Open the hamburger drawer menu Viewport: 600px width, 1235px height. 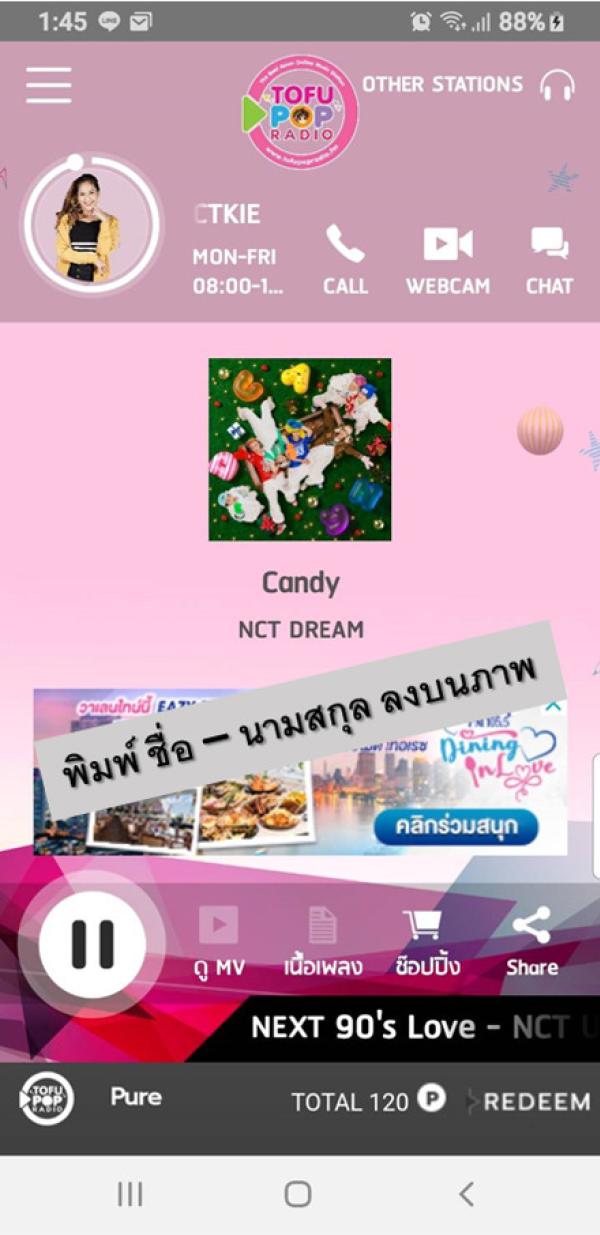pos(49,85)
